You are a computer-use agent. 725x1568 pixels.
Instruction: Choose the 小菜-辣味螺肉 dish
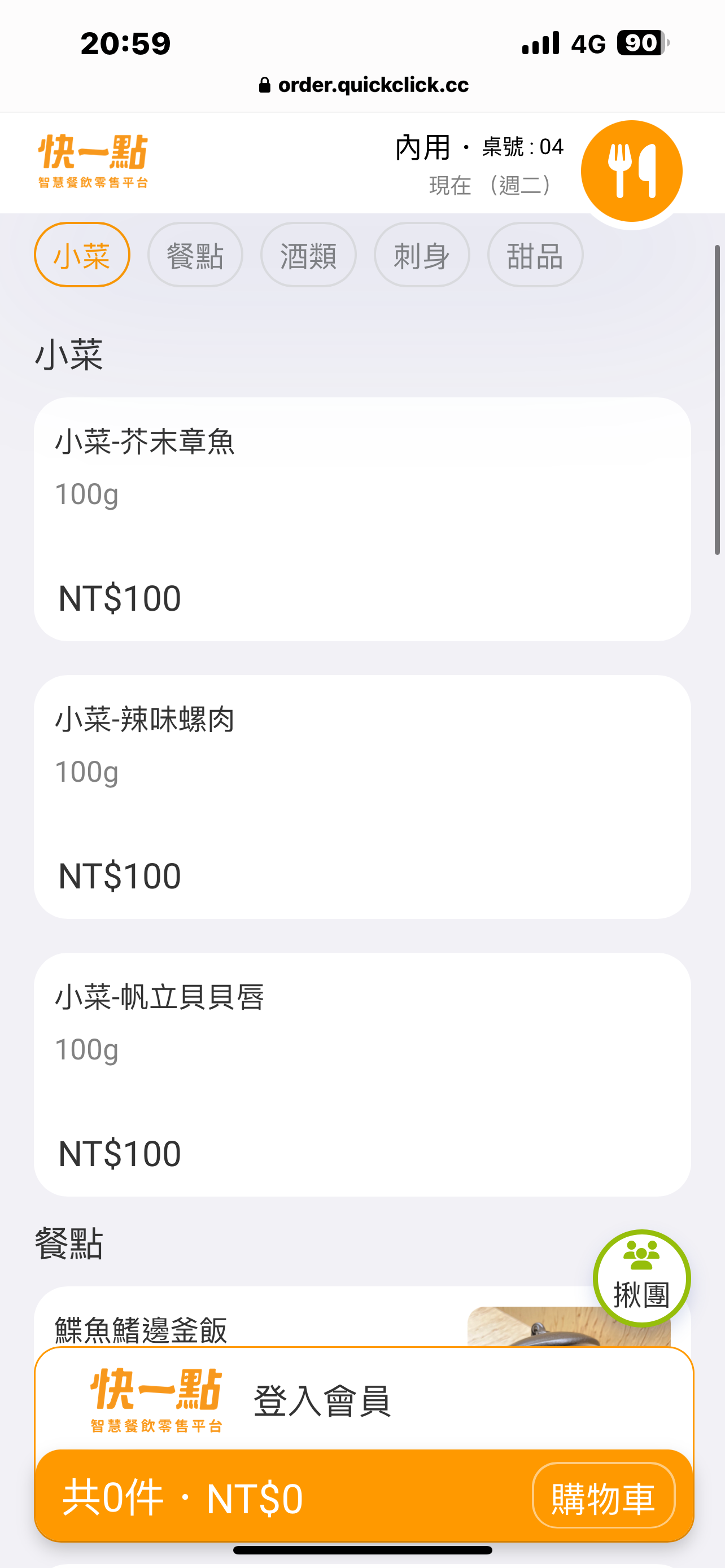(362, 796)
